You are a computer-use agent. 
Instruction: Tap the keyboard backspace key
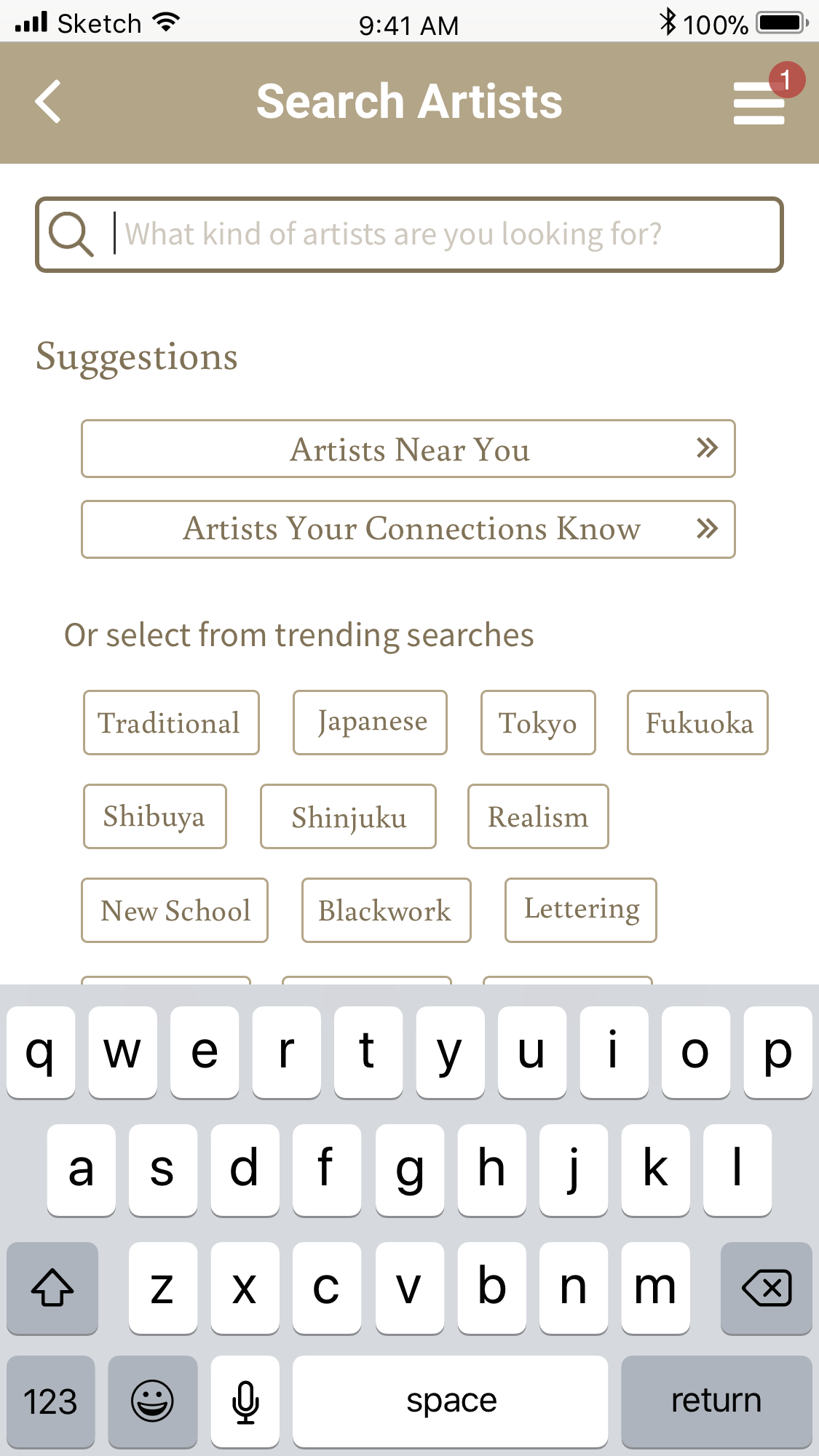tap(766, 1288)
